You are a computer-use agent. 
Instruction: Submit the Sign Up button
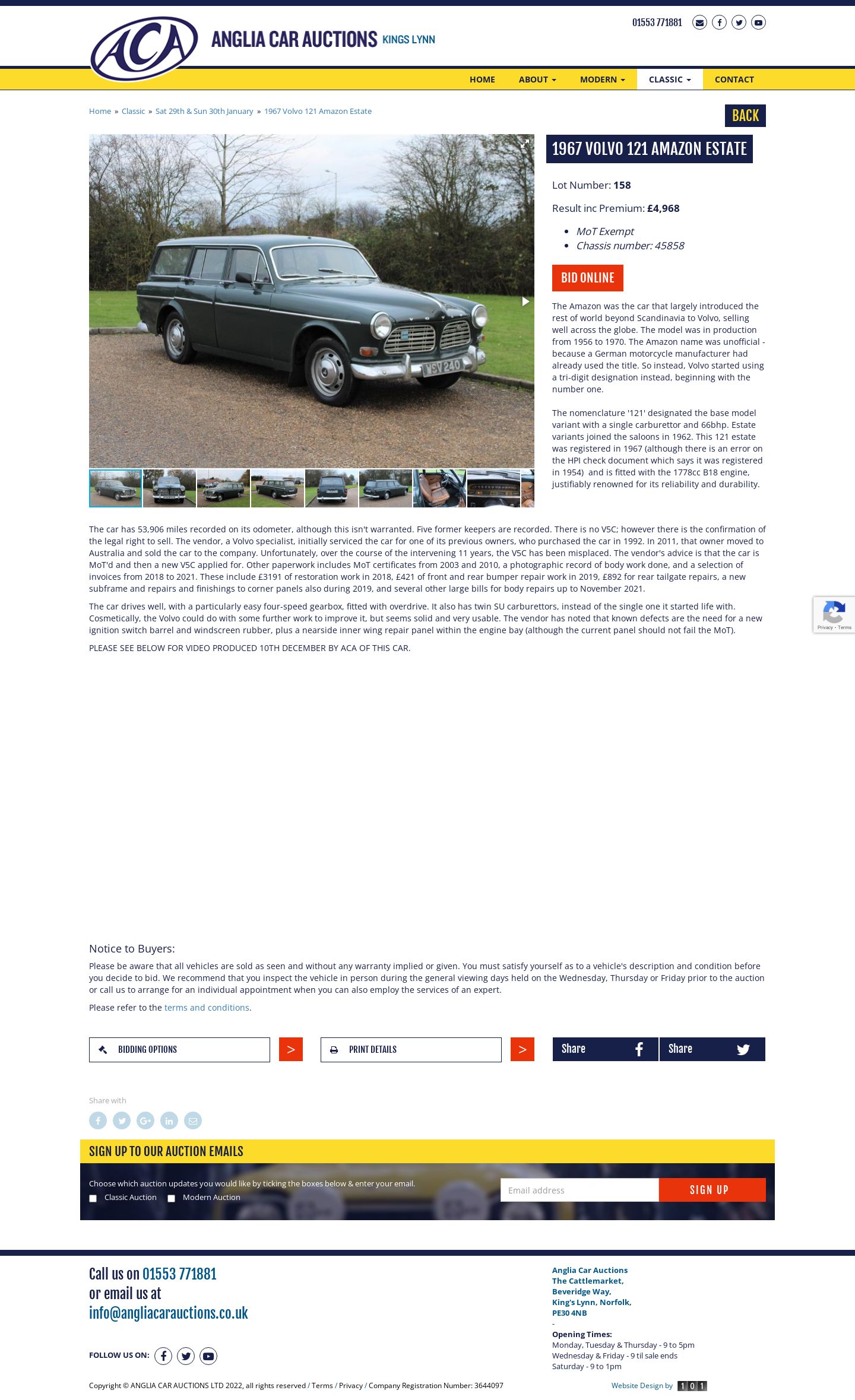(712, 1190)
